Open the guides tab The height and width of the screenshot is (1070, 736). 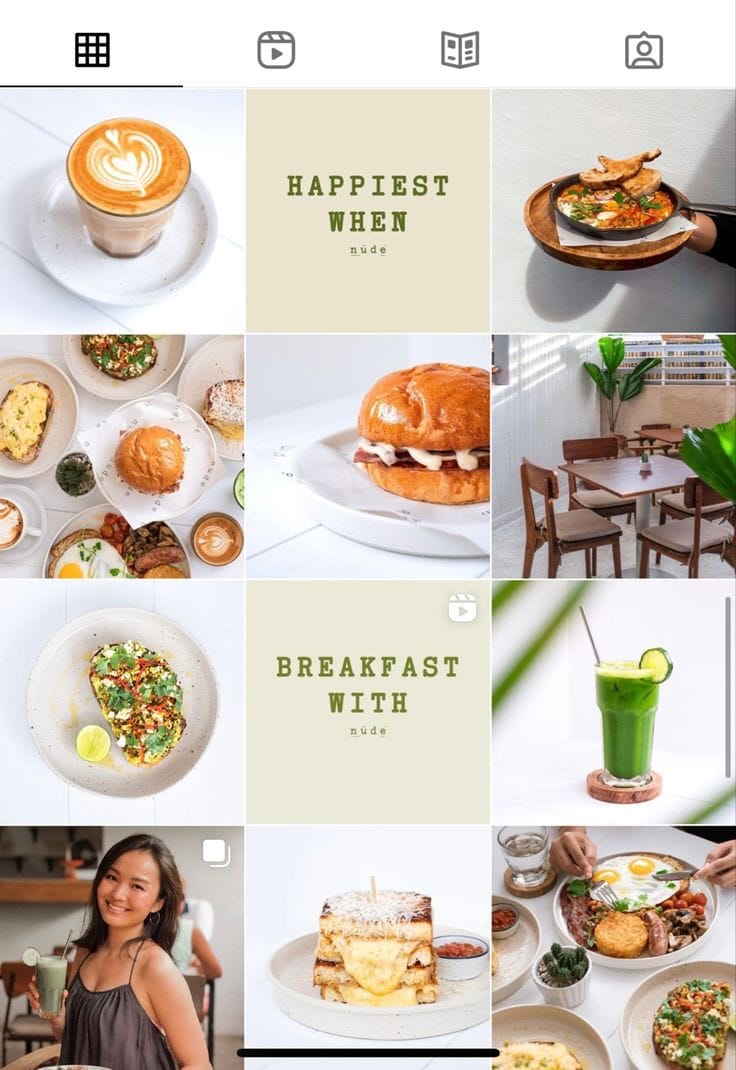[460, 50]
